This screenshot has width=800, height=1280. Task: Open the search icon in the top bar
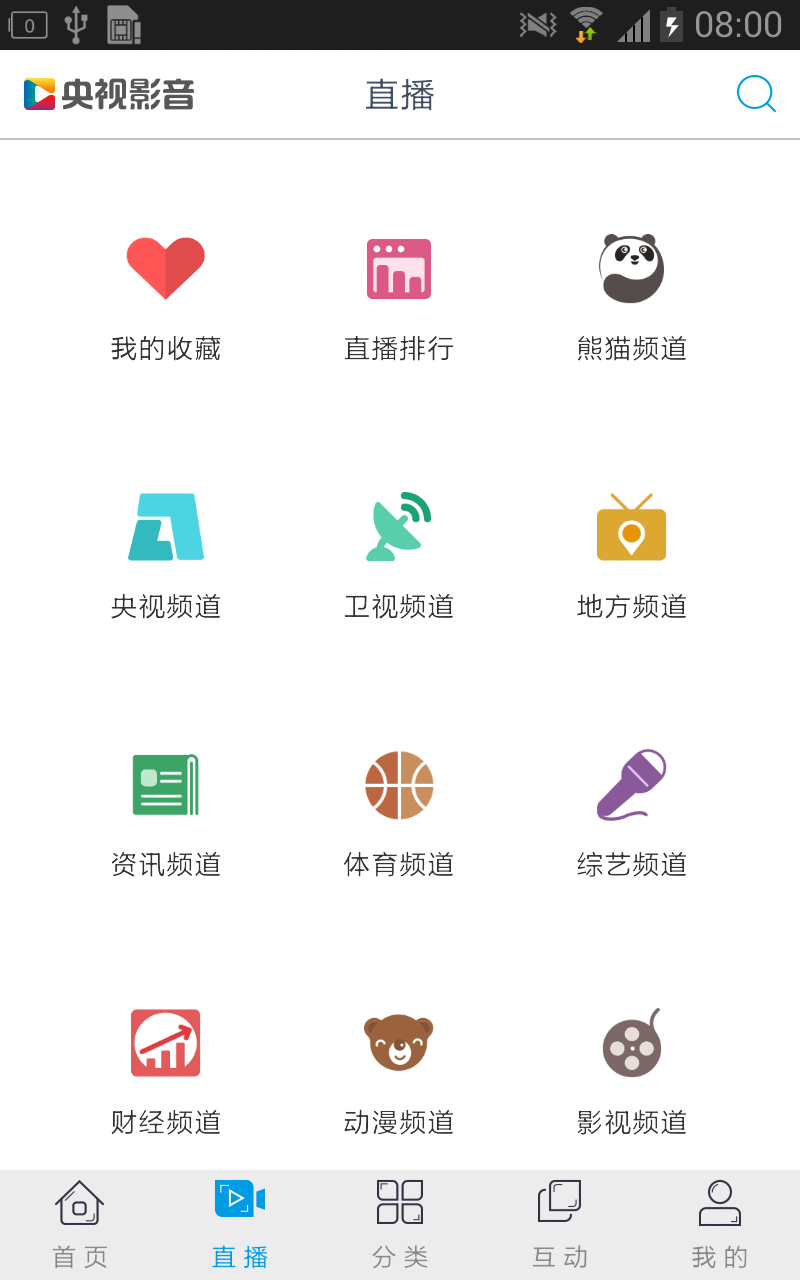pos(756,94)
